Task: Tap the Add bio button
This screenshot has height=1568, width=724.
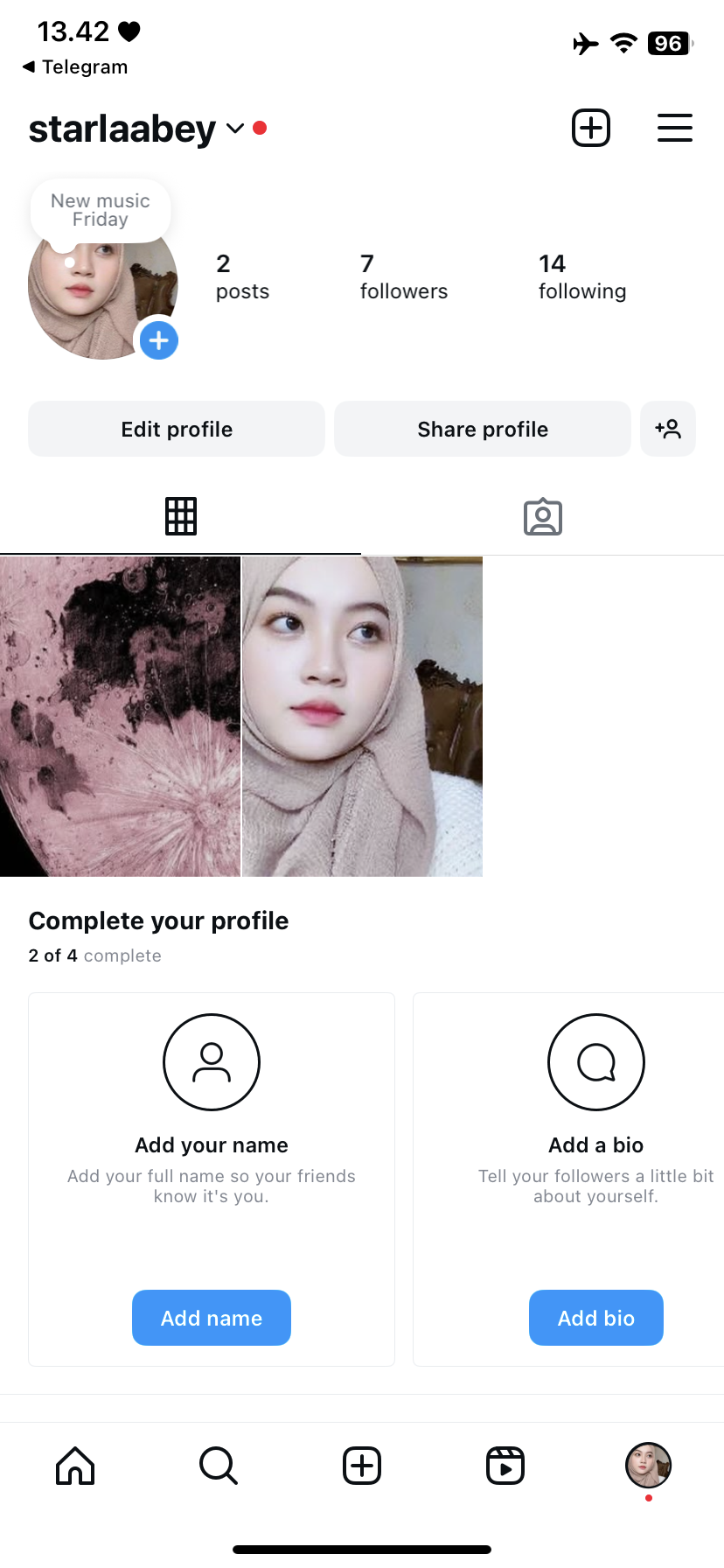Action: coord(595,1318)
